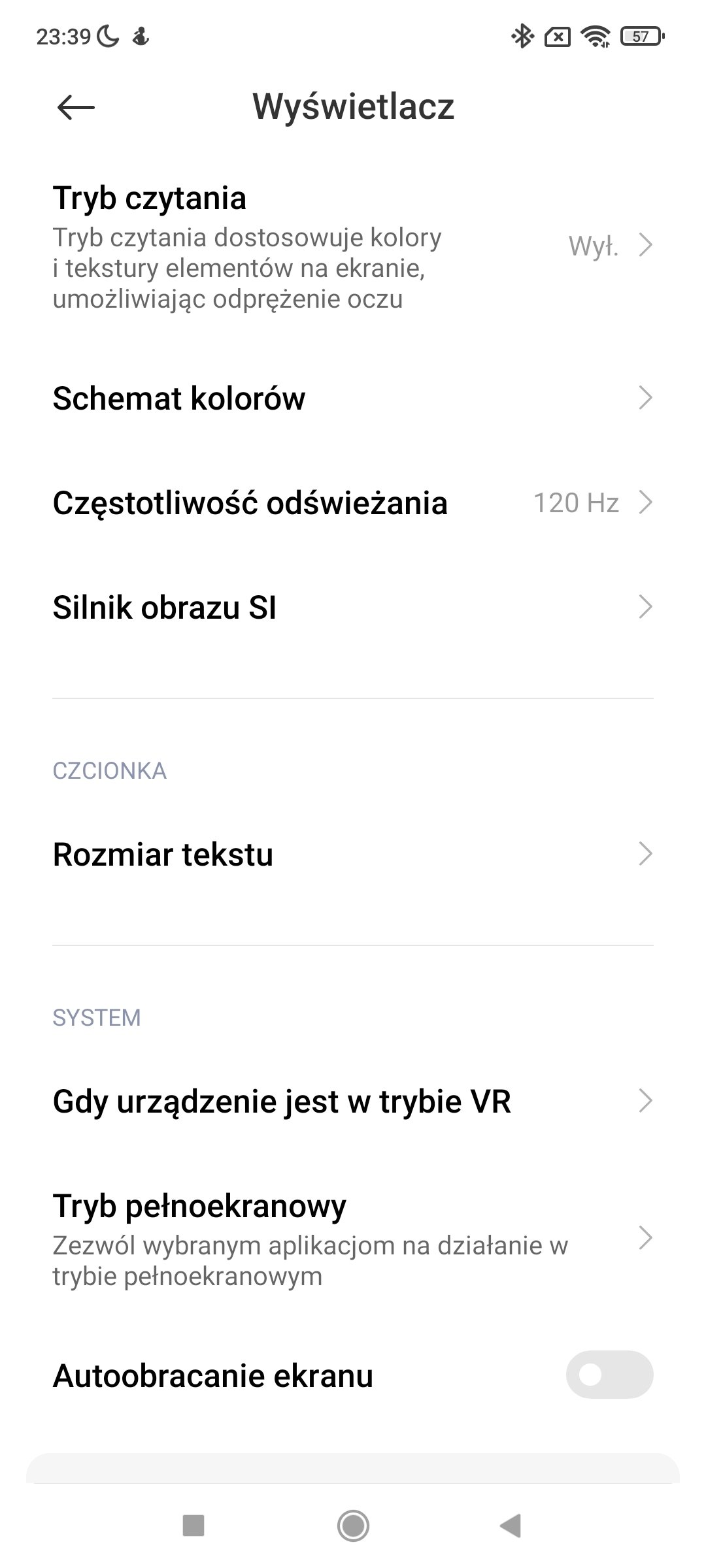
Task: Go back from the Wyświetlacz screen
Action: [76, 107]
